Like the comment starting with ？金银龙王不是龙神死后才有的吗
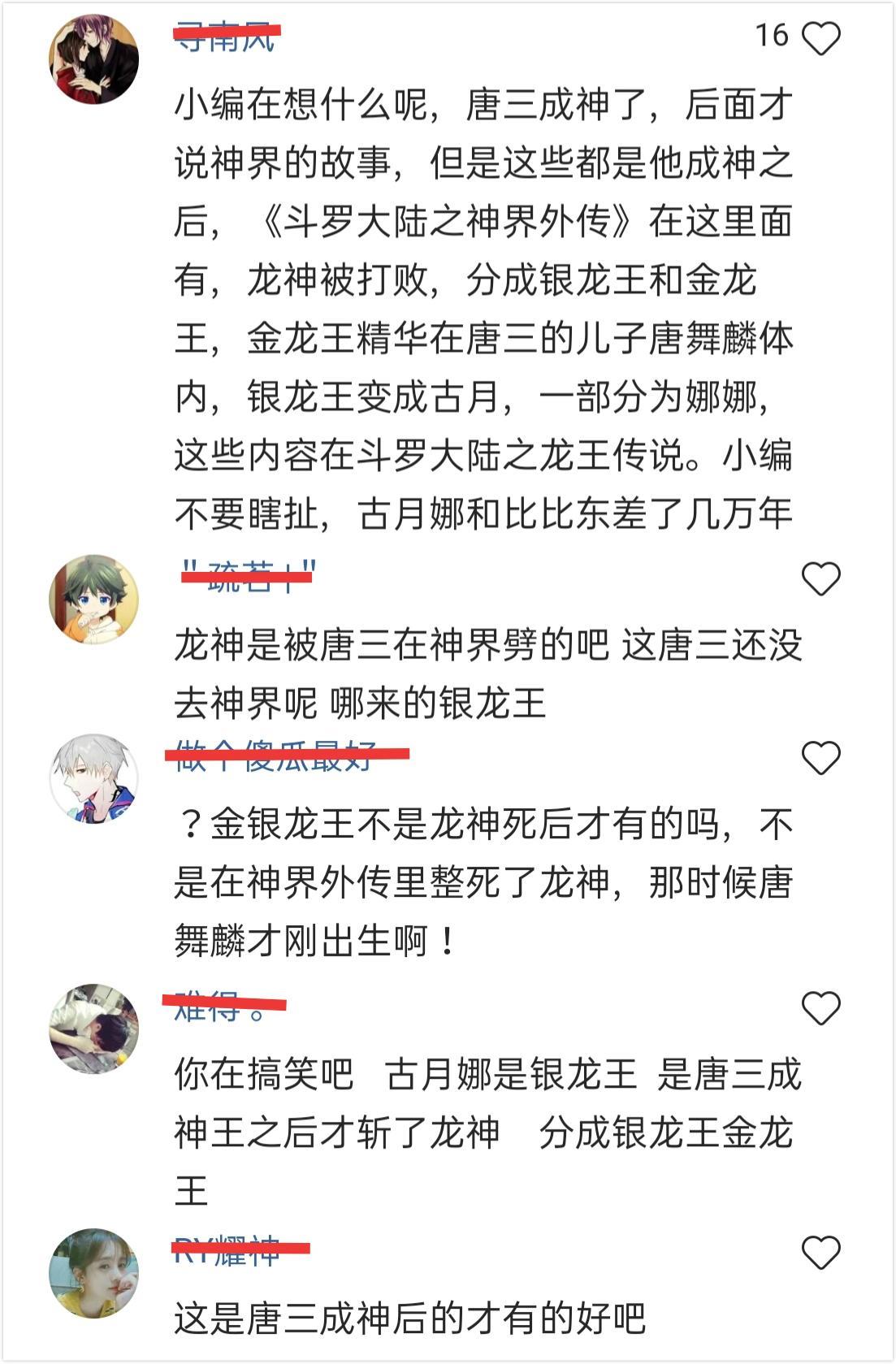Viewport: 896px width, 1364px height. 820,758
